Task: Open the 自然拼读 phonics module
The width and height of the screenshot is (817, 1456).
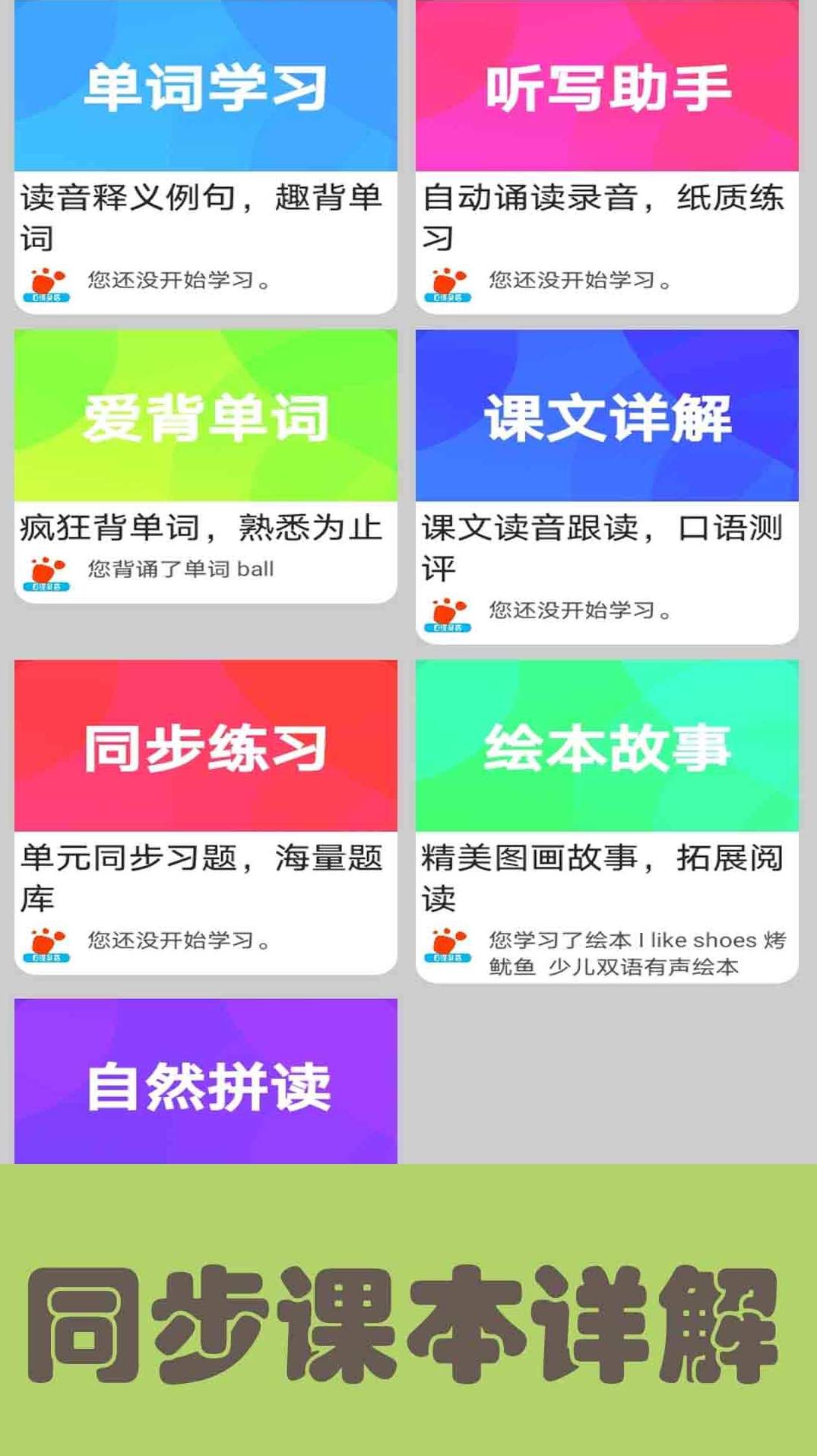Action: pos(205,1087)
